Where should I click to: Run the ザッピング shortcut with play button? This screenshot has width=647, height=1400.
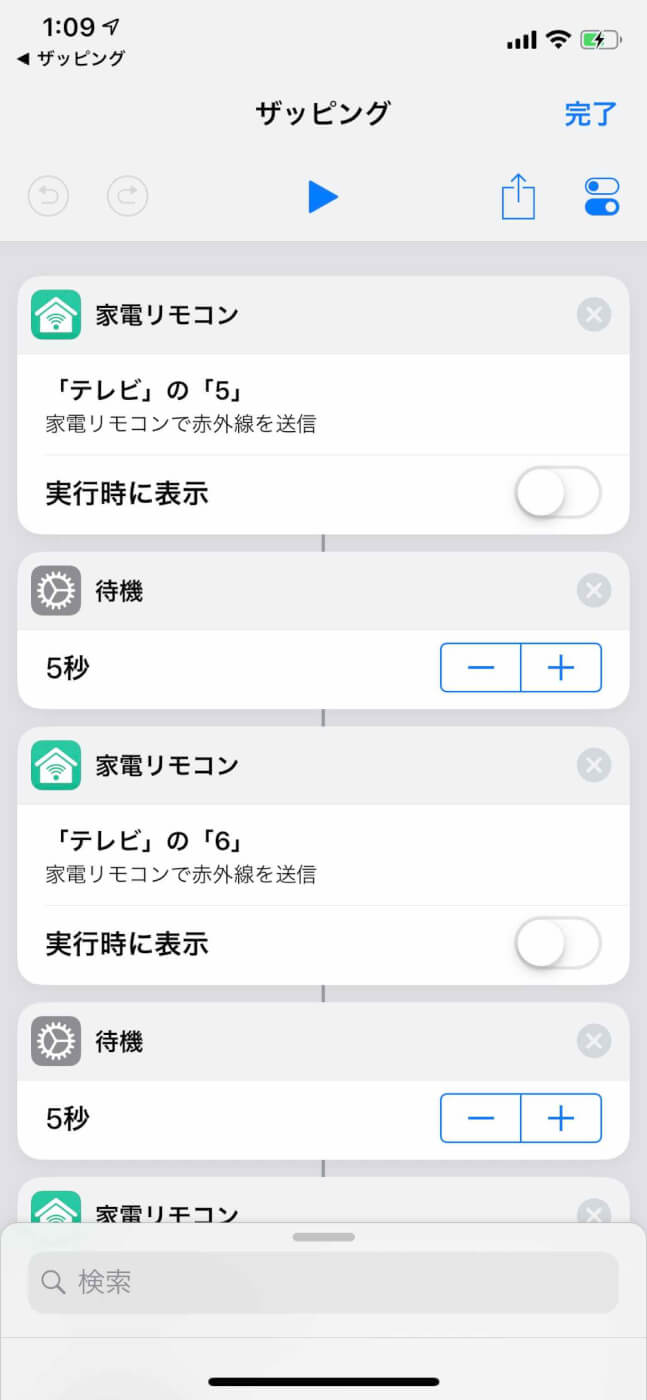pyautogui.click(x=322, y=197)
